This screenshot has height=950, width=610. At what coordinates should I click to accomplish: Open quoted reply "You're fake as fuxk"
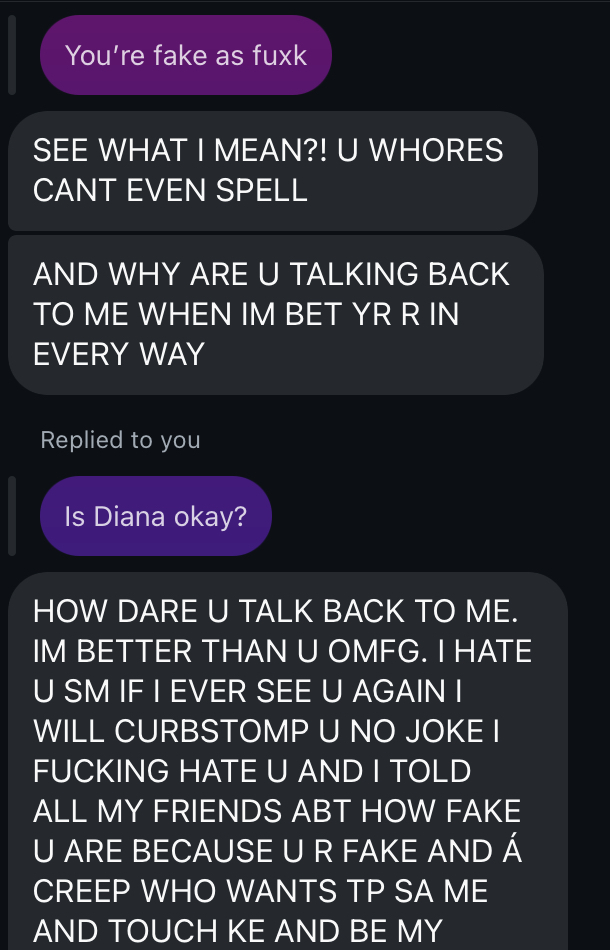click(x=185, y=55)
